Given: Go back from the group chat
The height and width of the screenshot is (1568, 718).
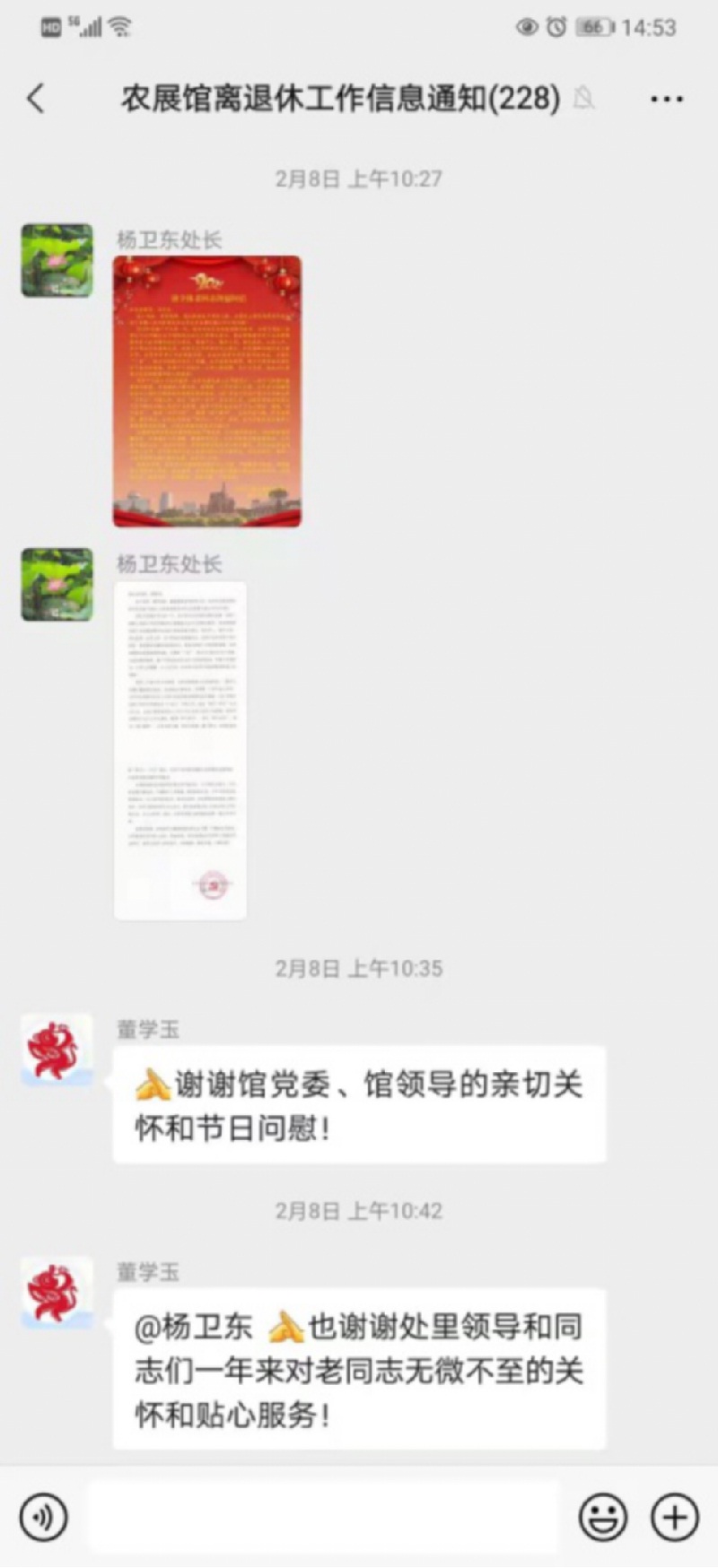Looking at the screenshot, I should (x=36, y=98).
